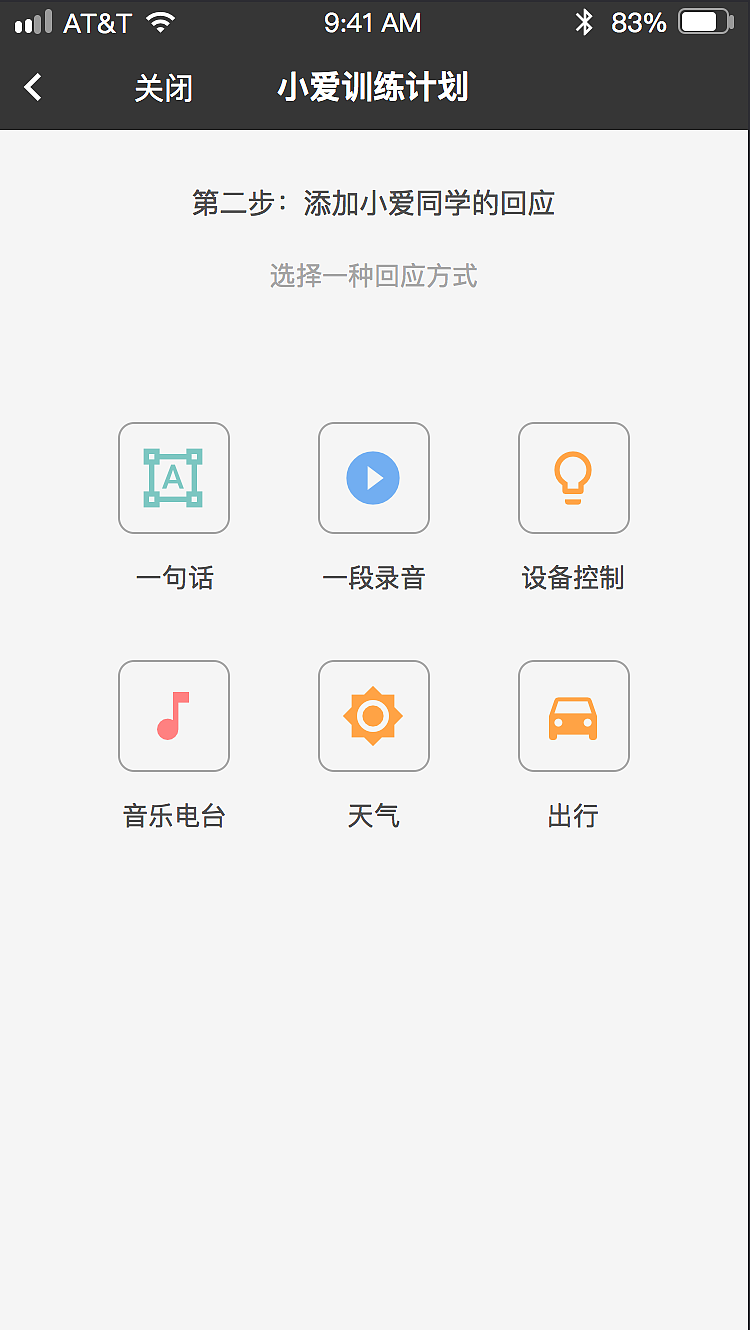Tap the 一段录音 label text

374,578
